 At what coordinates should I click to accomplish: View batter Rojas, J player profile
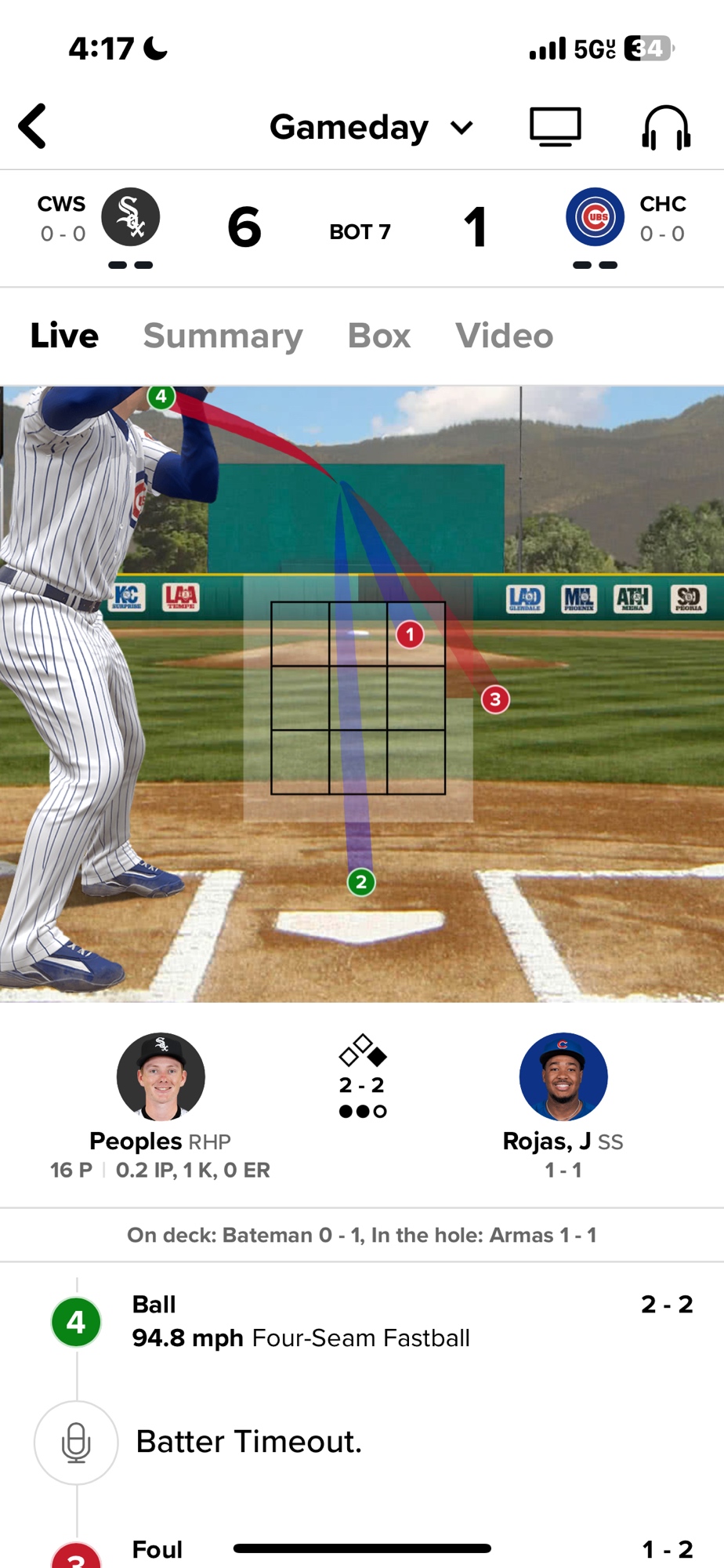click(x=563, y=1076)
